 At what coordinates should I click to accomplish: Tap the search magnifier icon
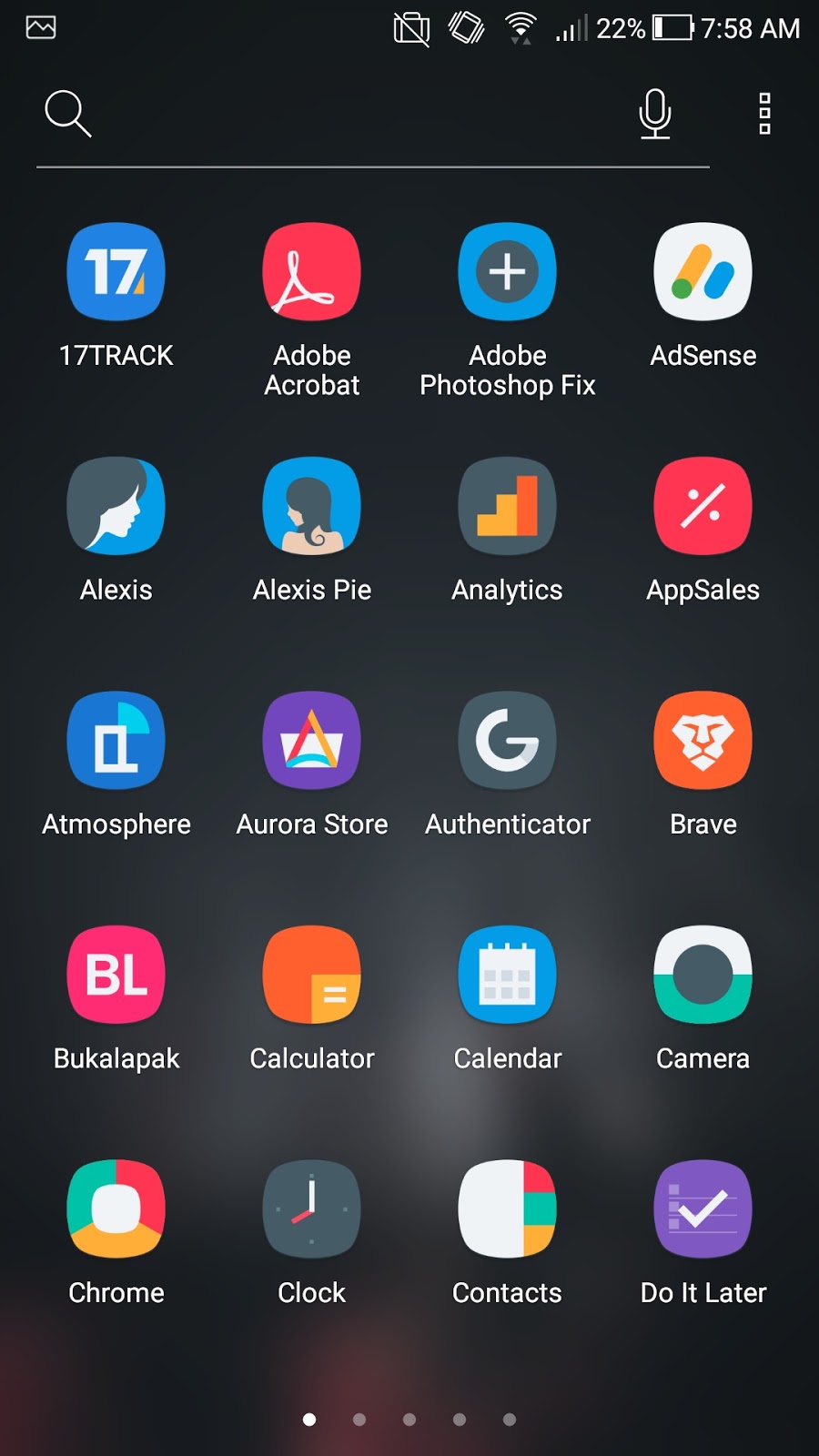68,114
